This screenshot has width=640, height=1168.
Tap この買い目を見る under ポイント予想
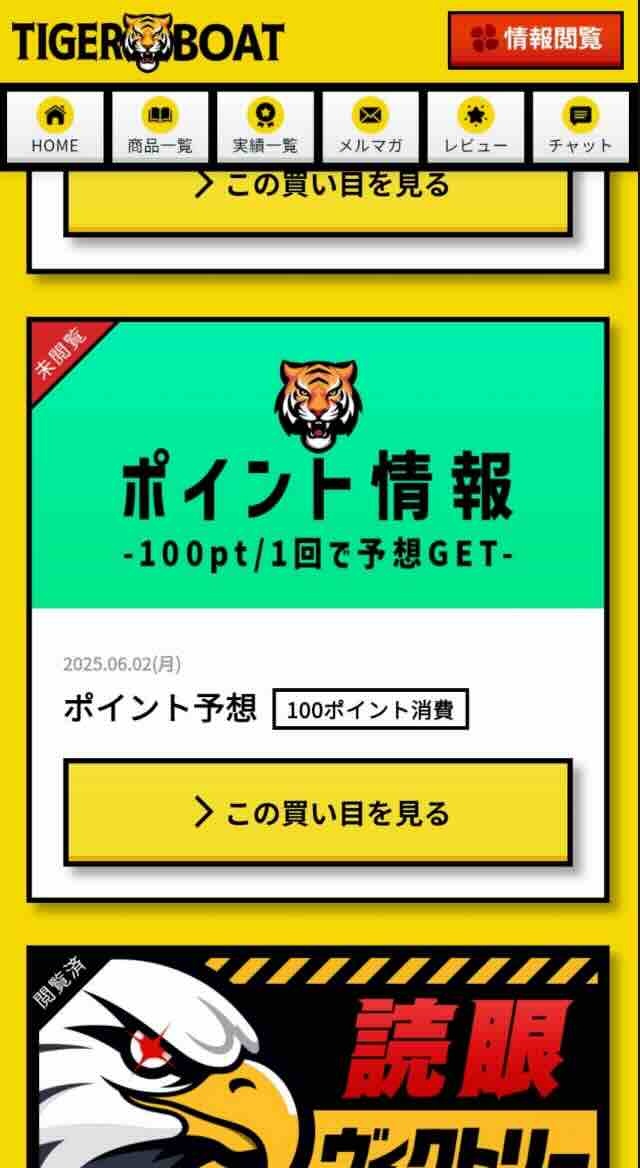(x=318, y=812)
